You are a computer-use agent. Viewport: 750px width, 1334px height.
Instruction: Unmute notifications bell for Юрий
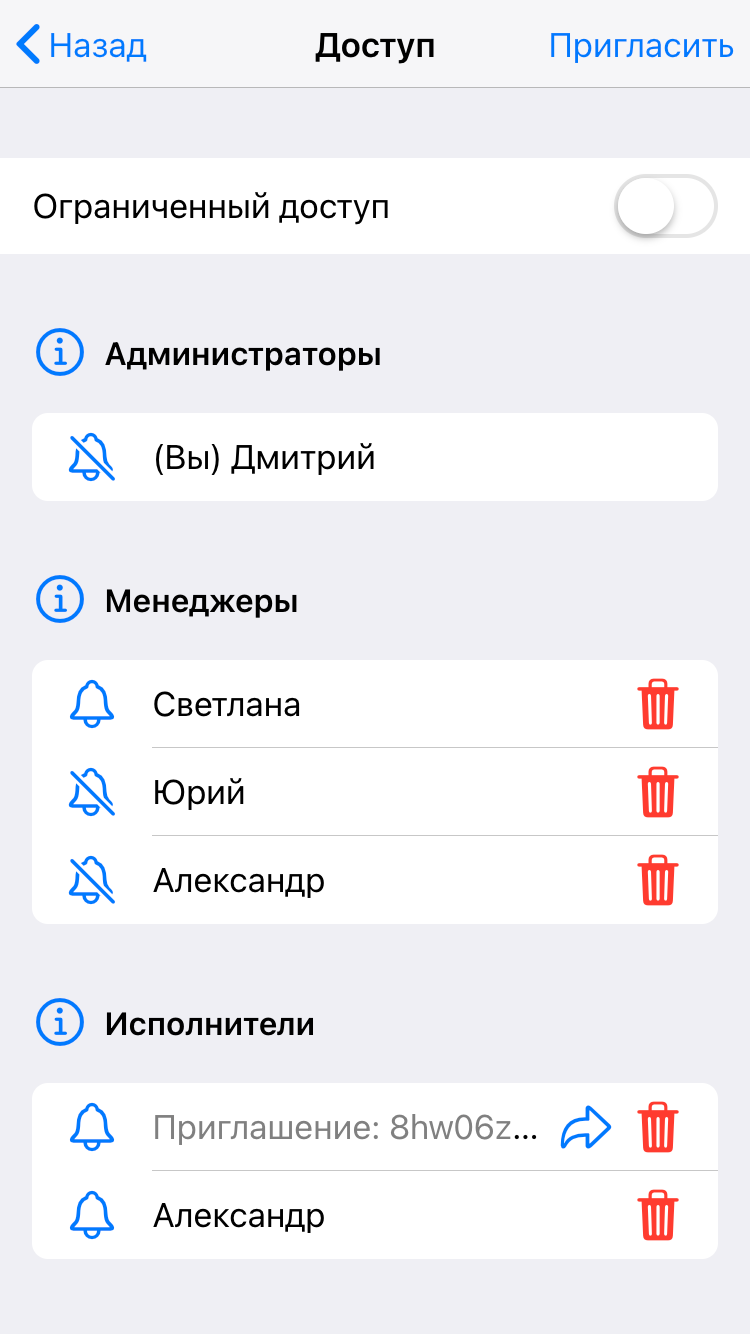[x=91, y=792]
